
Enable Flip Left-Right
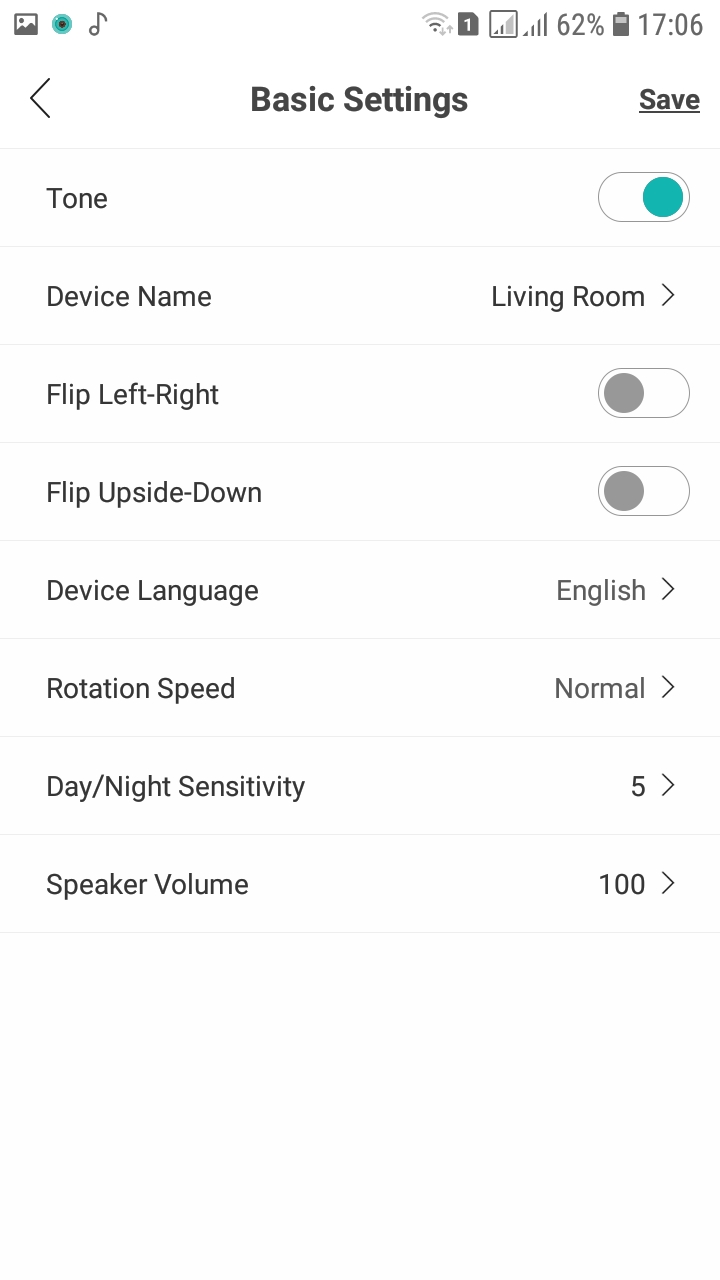pyautogui.click(x=643, y=394)
